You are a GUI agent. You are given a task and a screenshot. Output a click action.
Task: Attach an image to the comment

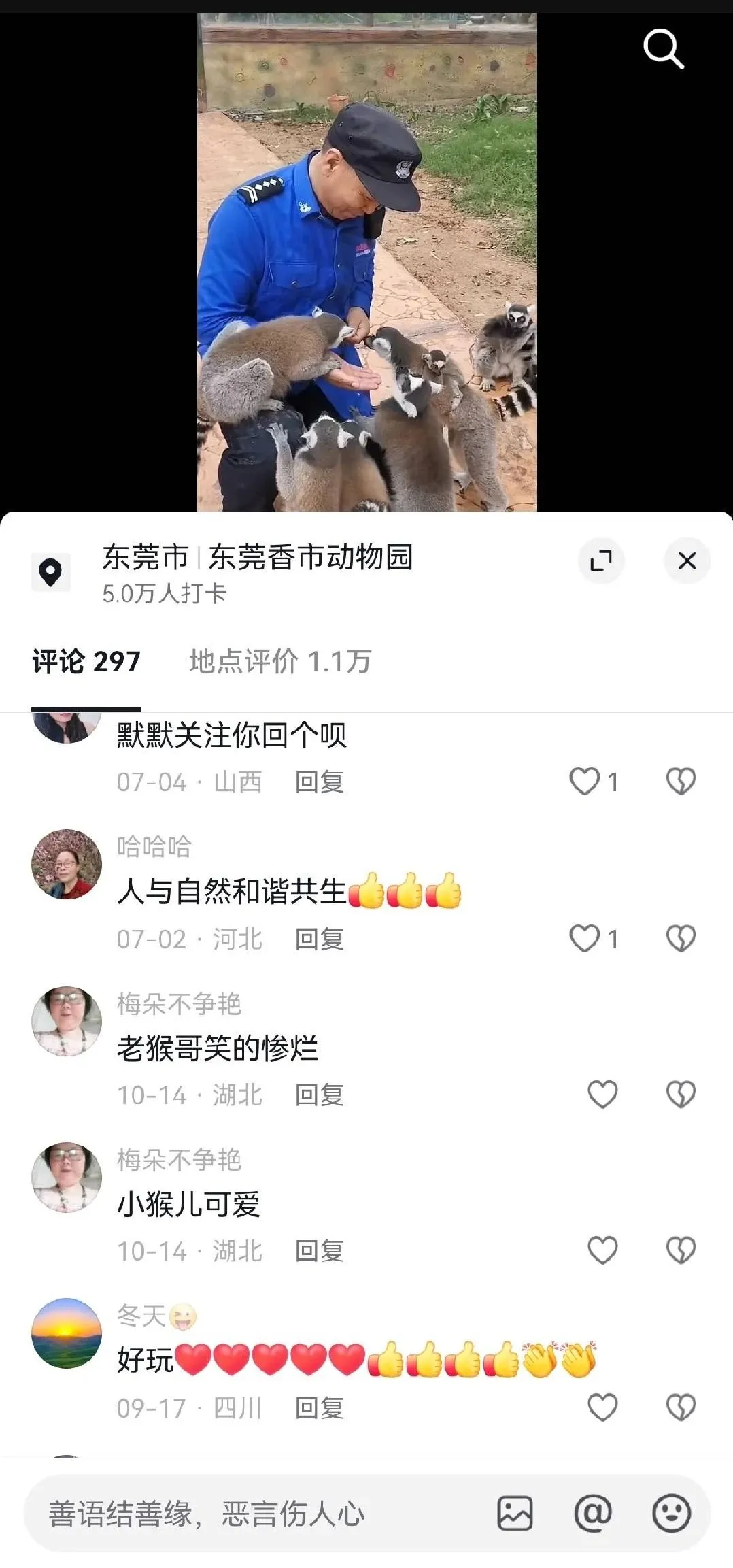pos(515,1514)
